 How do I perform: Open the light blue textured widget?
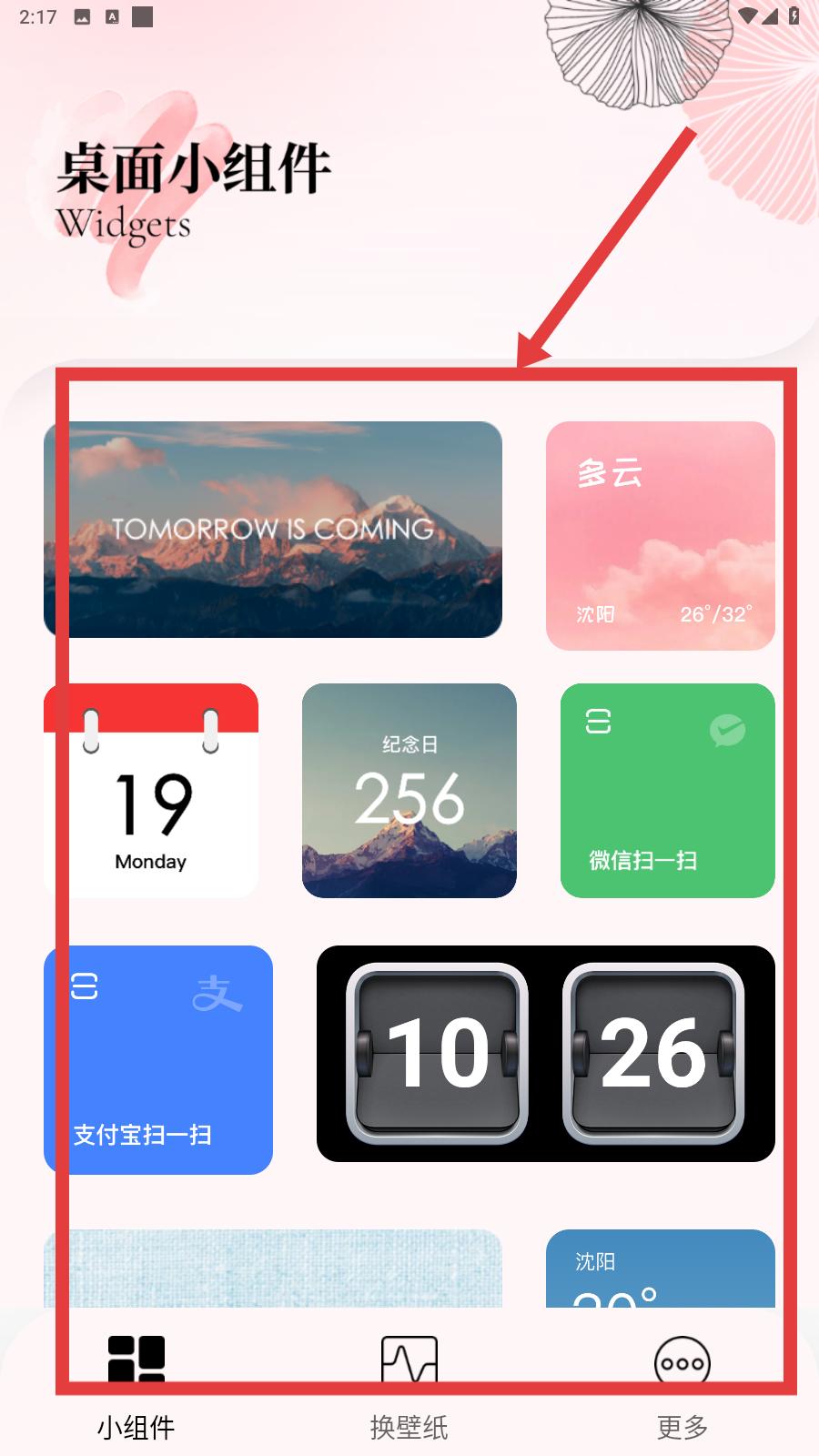coord(273,1269)
